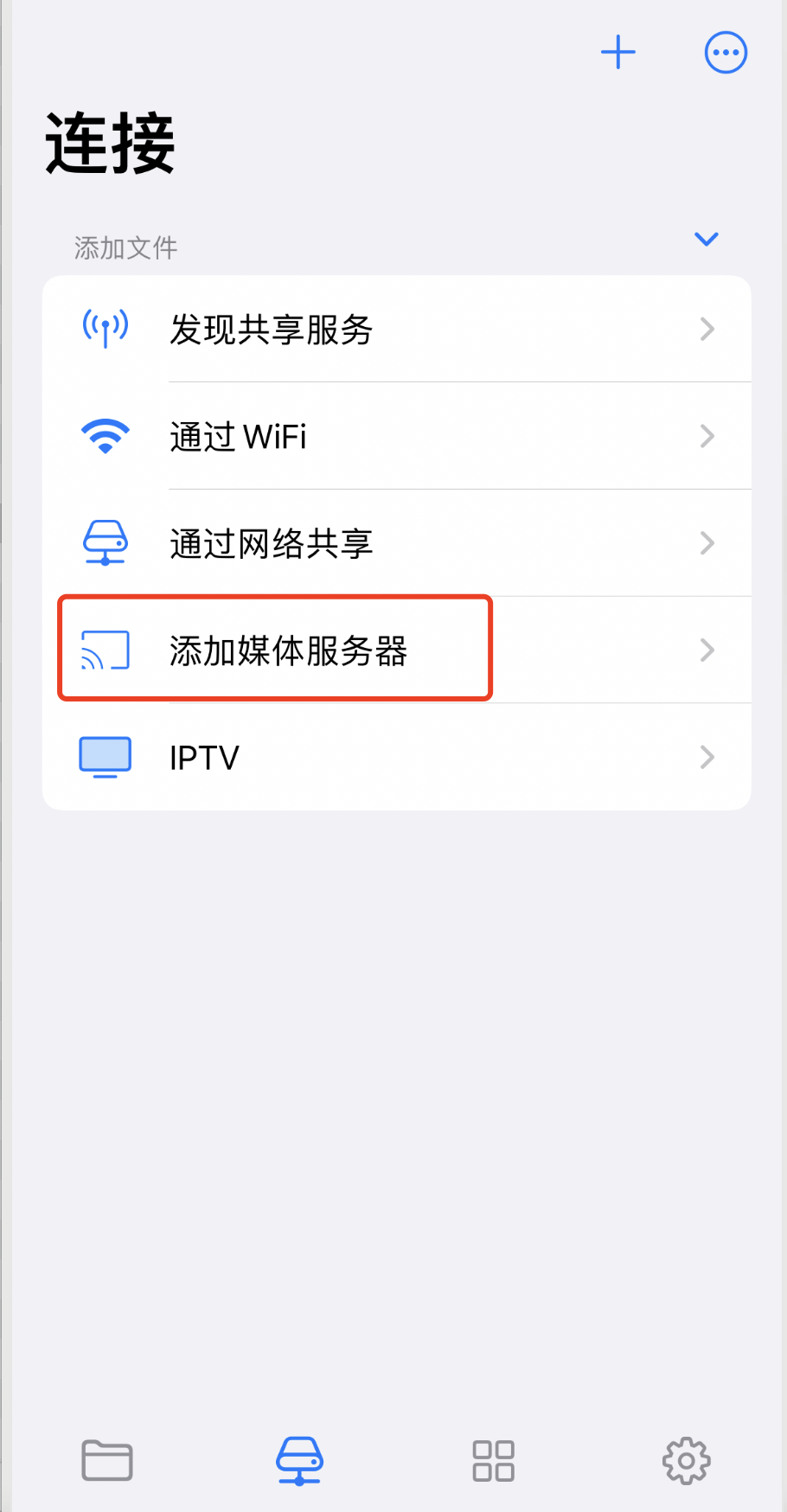Image resolution: width=787 pixels, height=1512 pixels.
Task: Select 通过 WiFi
Action: point(397,436)
